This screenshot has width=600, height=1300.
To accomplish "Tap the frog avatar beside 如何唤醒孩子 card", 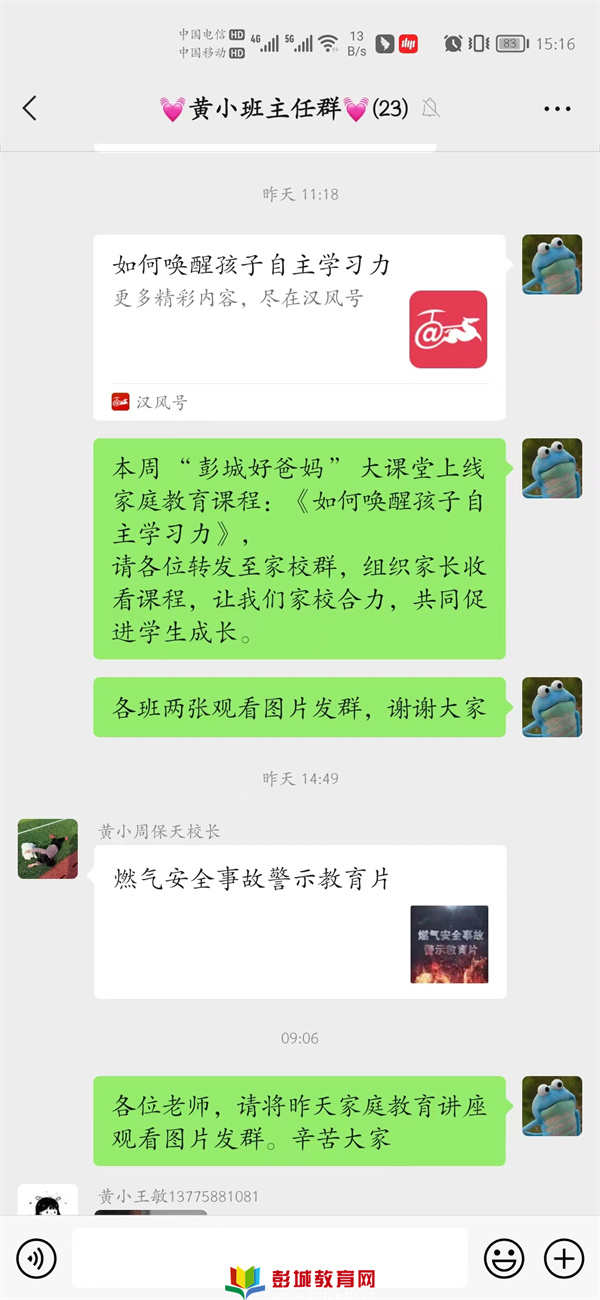I will pos(552,265).
